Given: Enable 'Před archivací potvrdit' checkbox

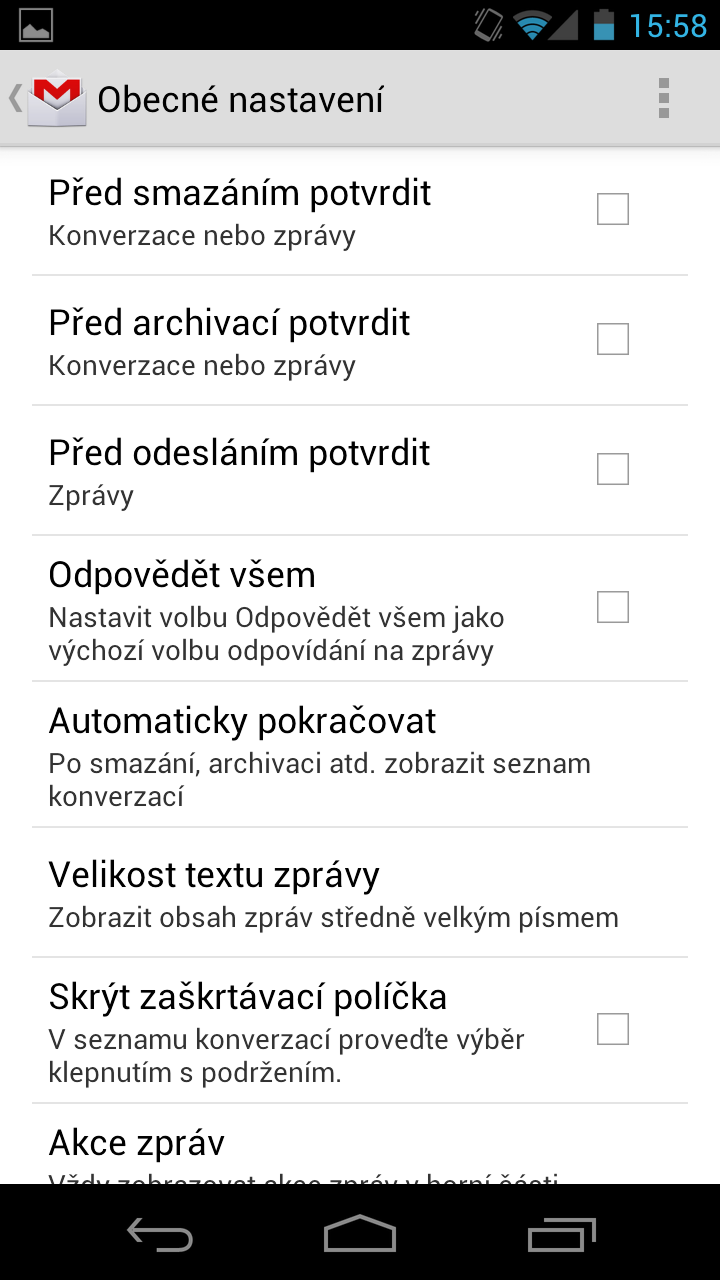Looking at the screenshot, I should tap(612, 338).
